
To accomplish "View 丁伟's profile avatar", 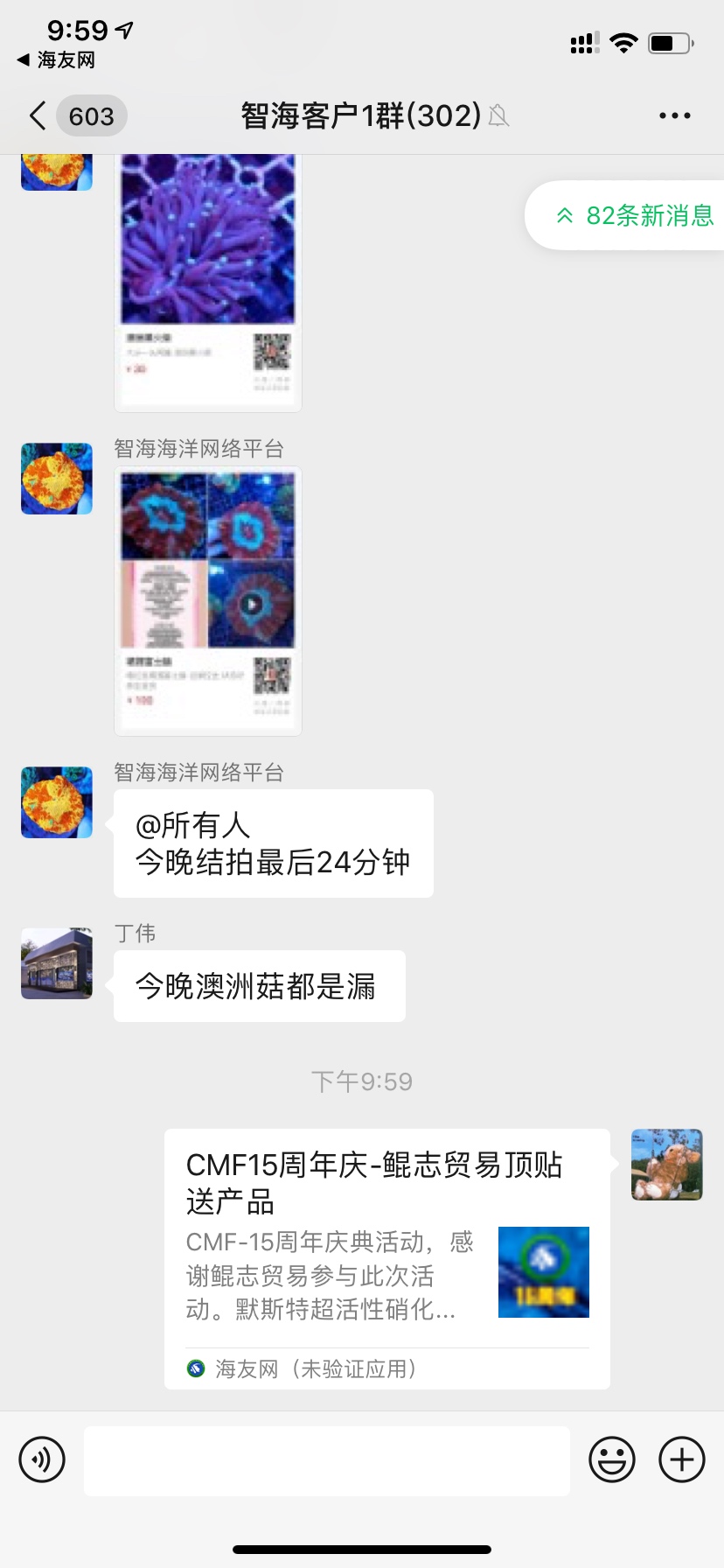I will pyautogui.click(x=57, y=963).
